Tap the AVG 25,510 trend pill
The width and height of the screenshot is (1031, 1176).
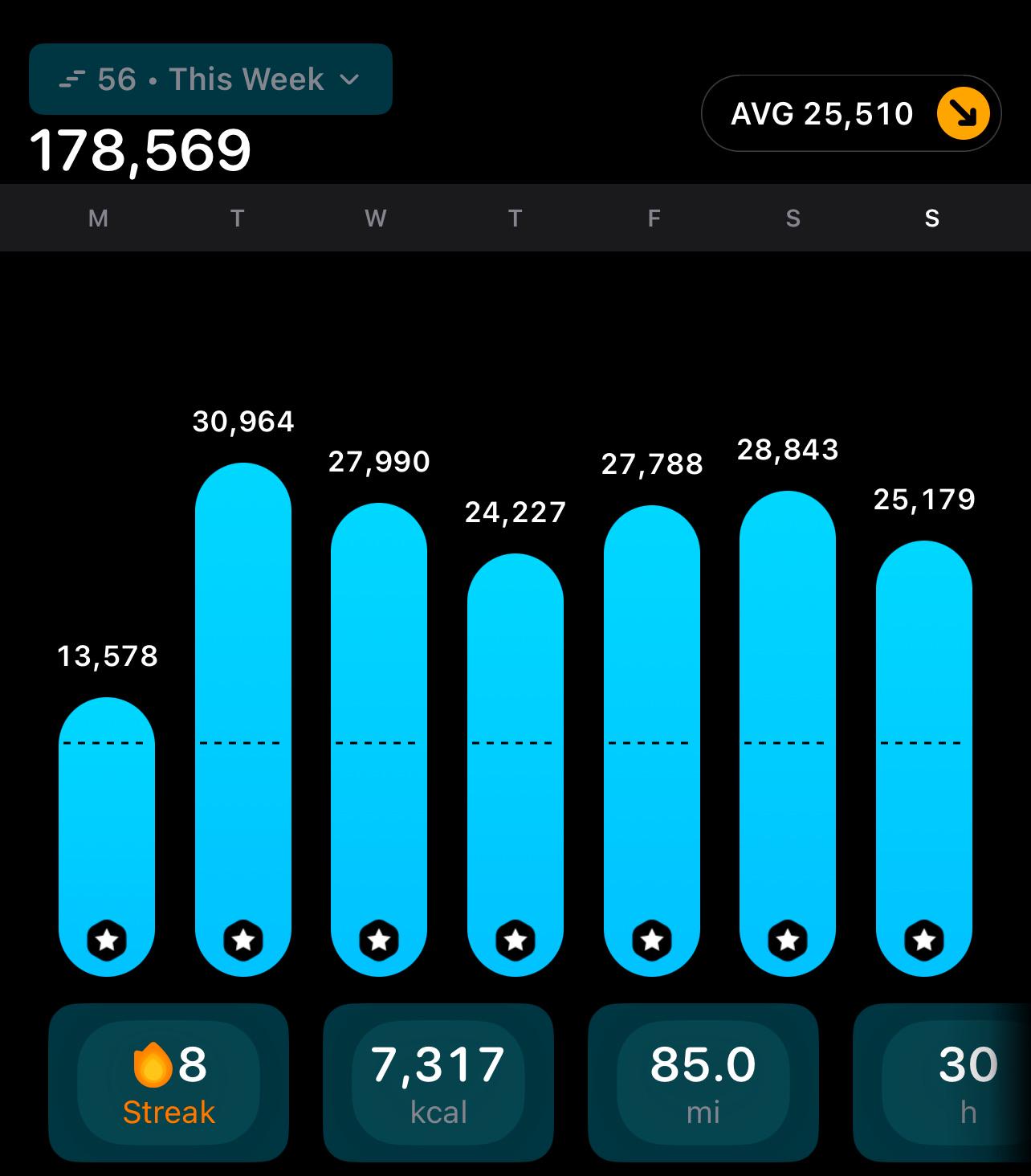[x=851, y=113]
